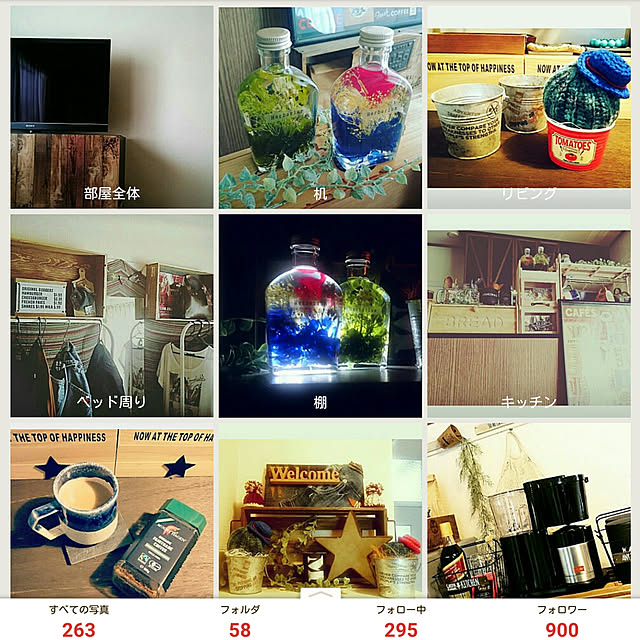View the フォロー中 list
Image resolution: width=640 pixels, height=640 pixels.
pos(400,620)
